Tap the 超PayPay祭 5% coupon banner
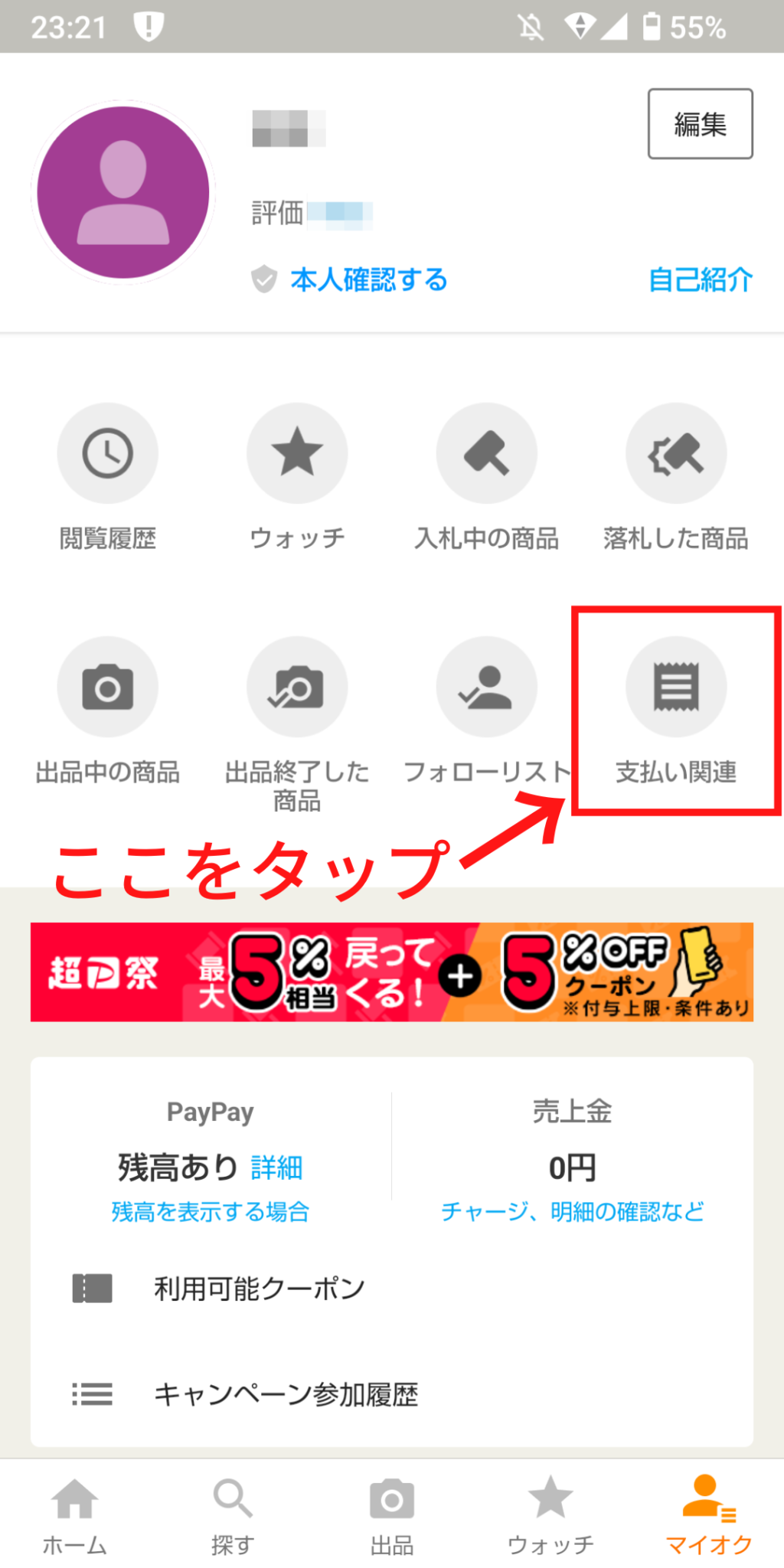The height and width of the screenshot is (1568, 784). coord(392,974)
